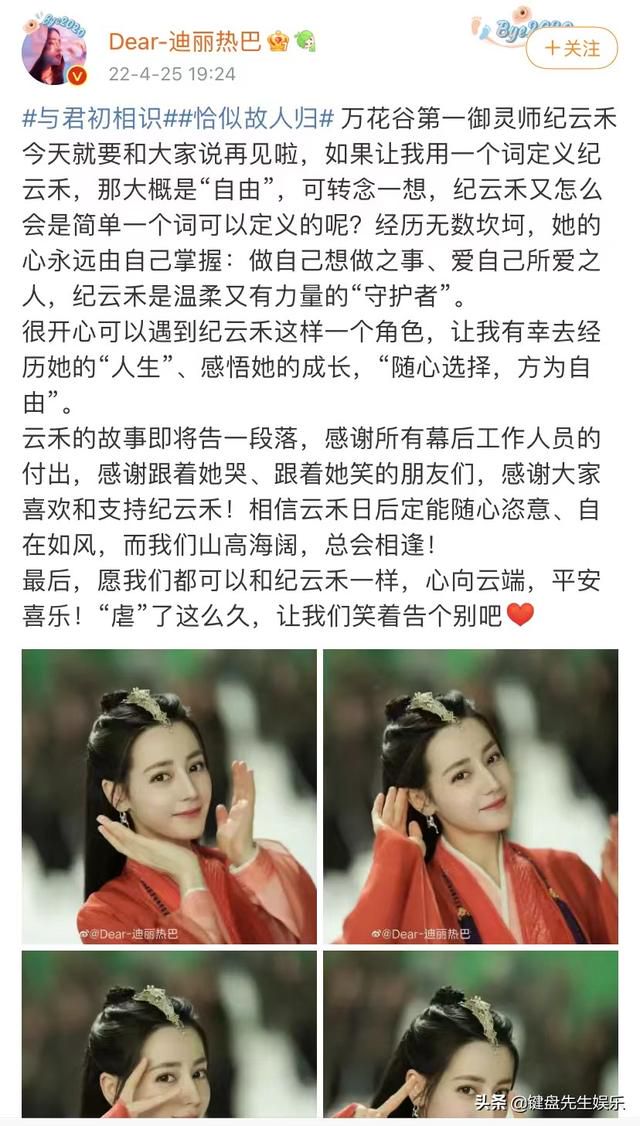This screenshot has height=1126, width=640.
Task: View the bottom-right photo in the grid
Action: click(x=470, y=1034)
